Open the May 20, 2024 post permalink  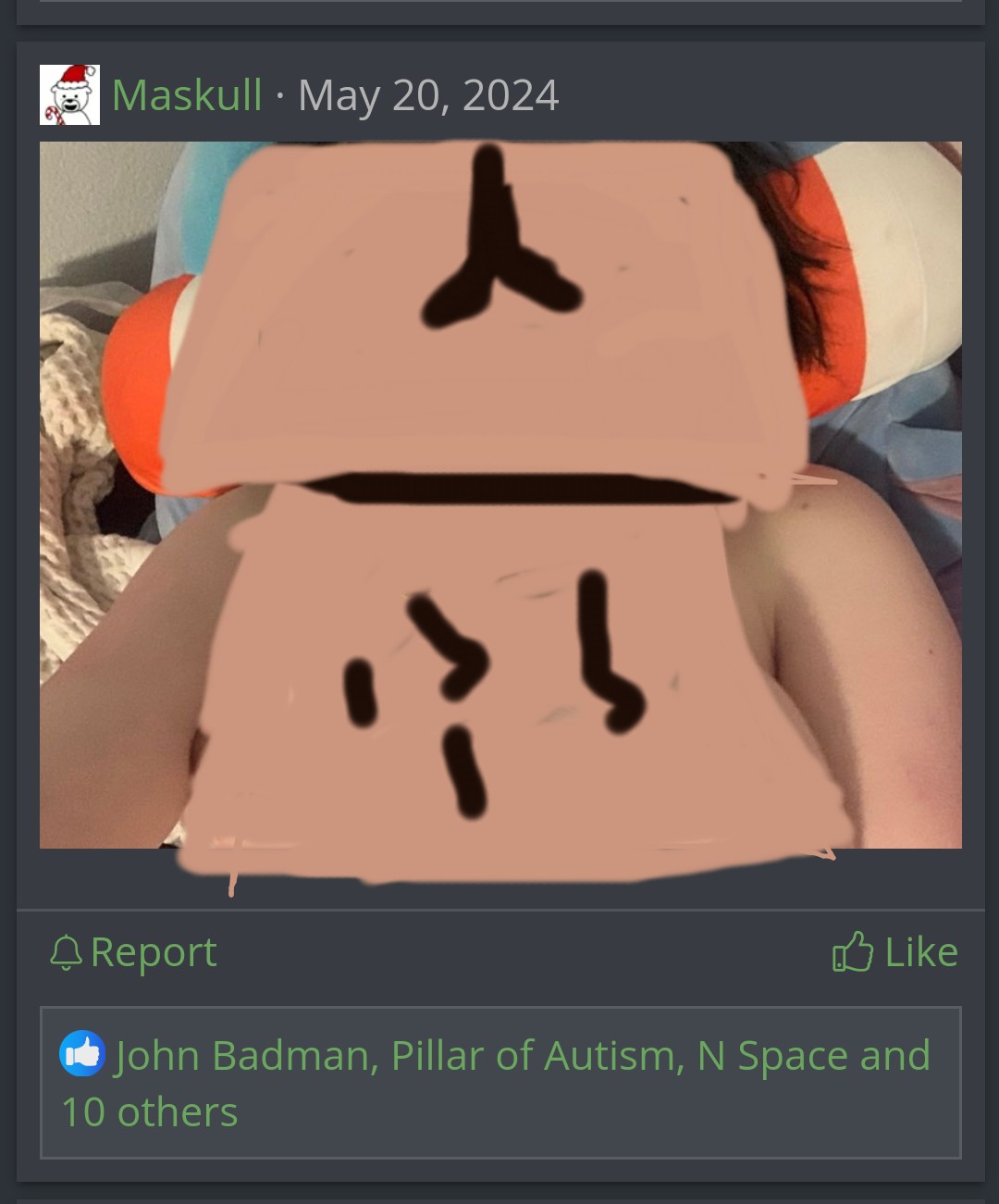[428, 95]
